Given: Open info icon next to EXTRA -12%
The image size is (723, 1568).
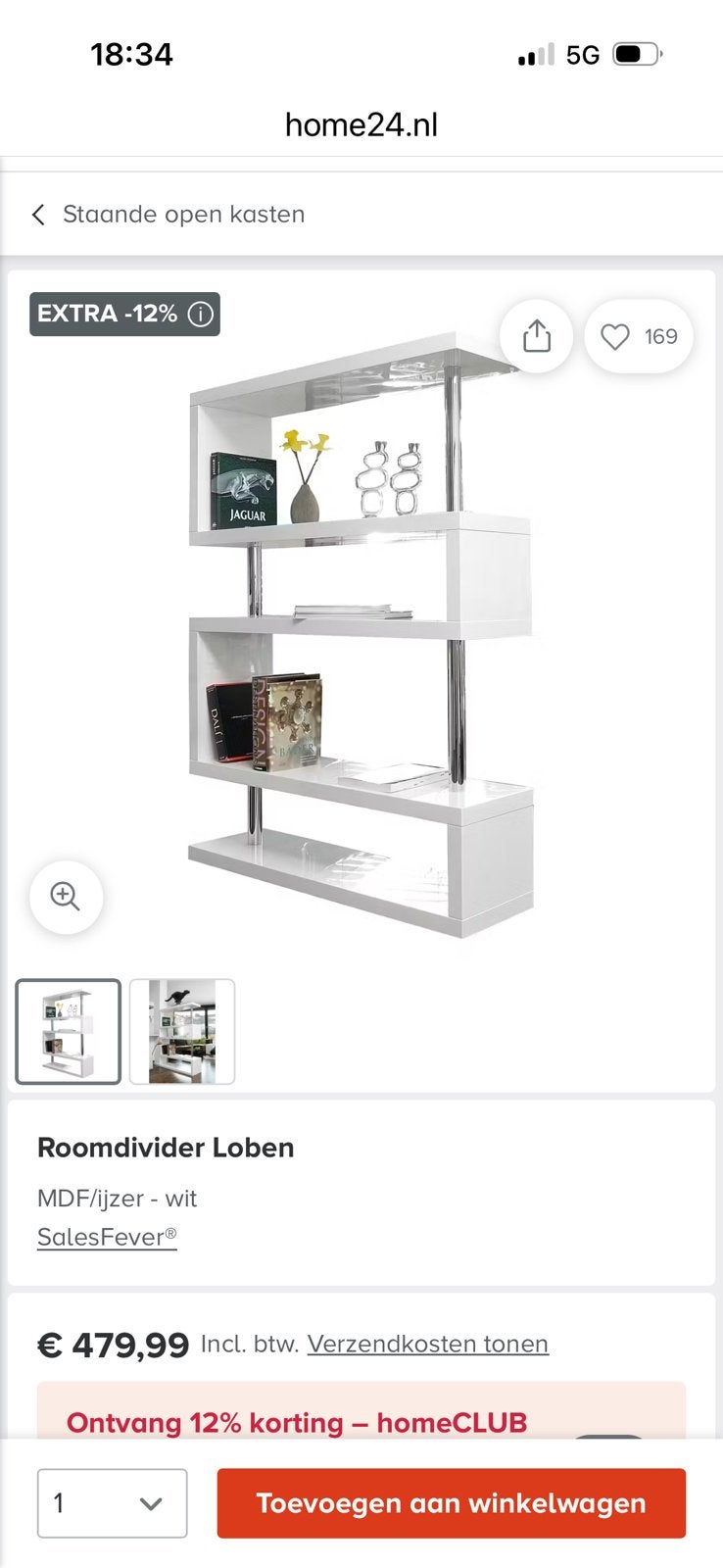Looking at the screenshot, I should 201,314.
